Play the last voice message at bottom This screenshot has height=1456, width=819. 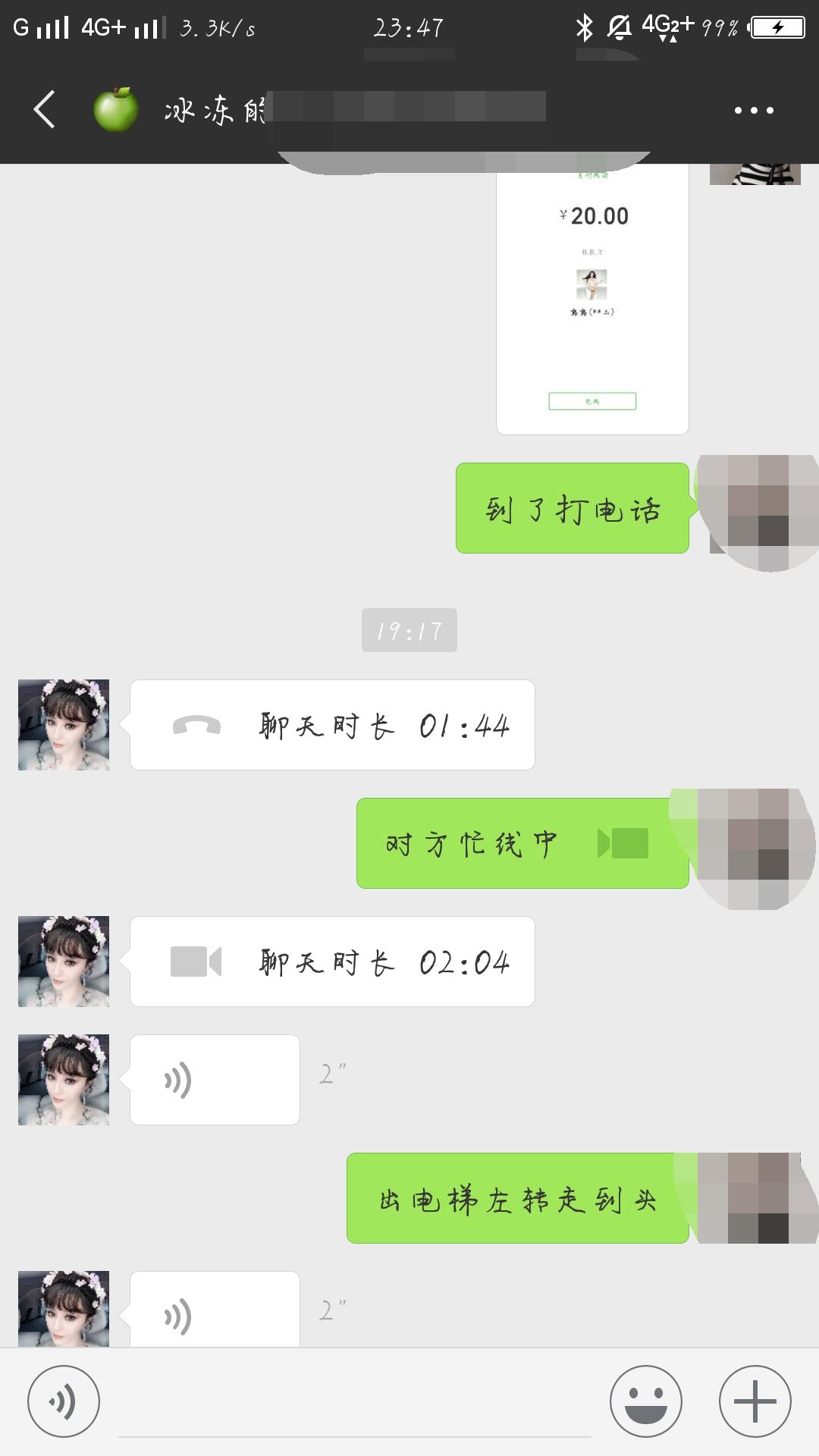pos(215,1312)
